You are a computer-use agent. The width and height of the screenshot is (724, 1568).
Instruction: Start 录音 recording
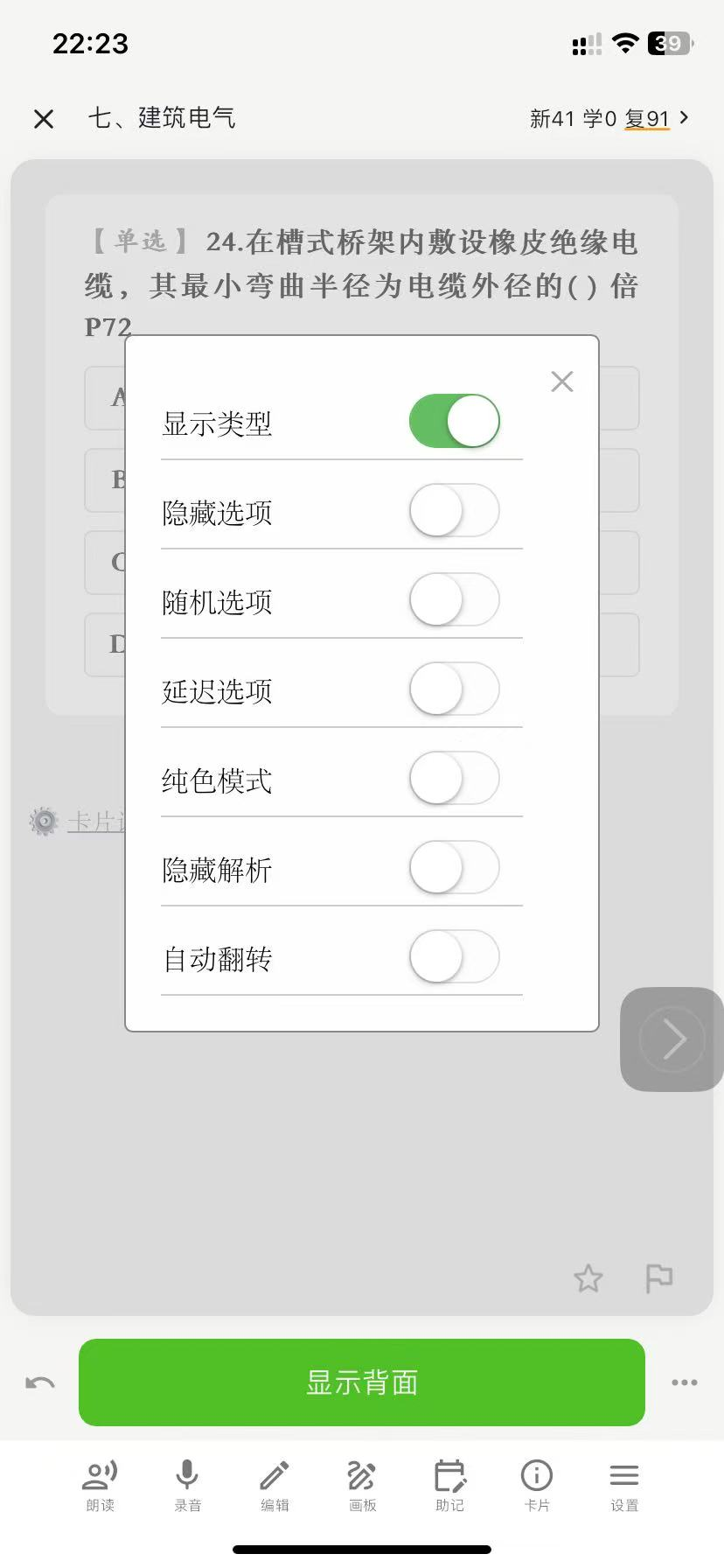[187, 1486]
